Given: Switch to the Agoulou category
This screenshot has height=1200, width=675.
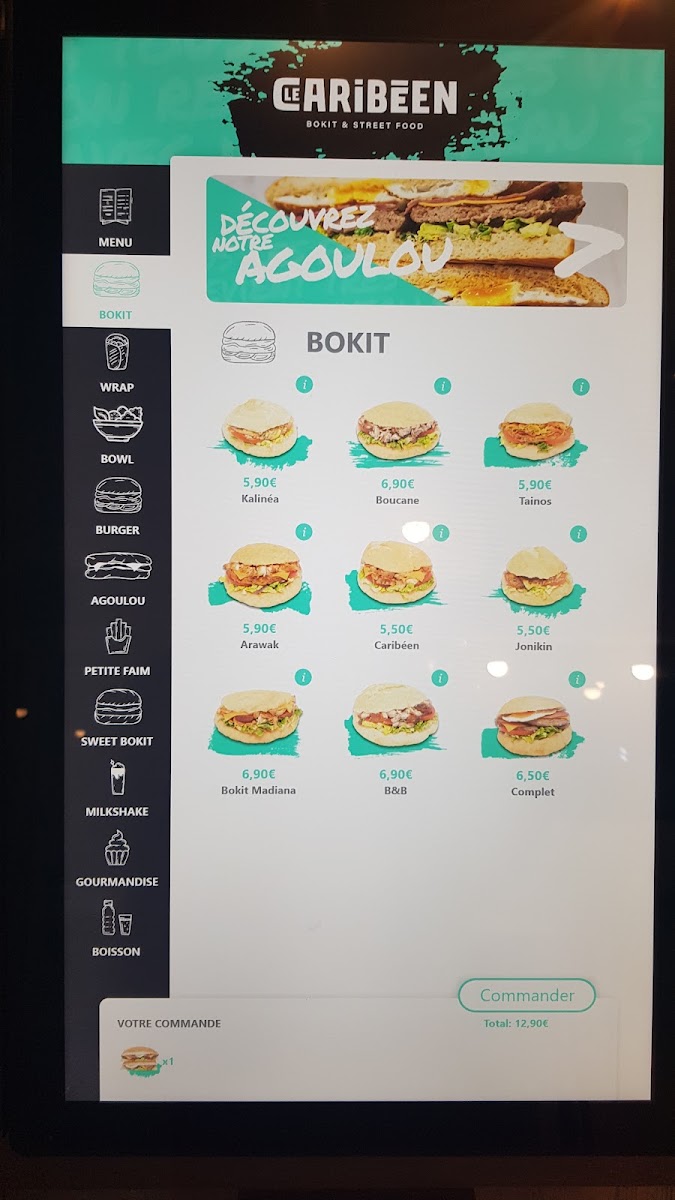Looking at the screenshot, I should [116, 577].
